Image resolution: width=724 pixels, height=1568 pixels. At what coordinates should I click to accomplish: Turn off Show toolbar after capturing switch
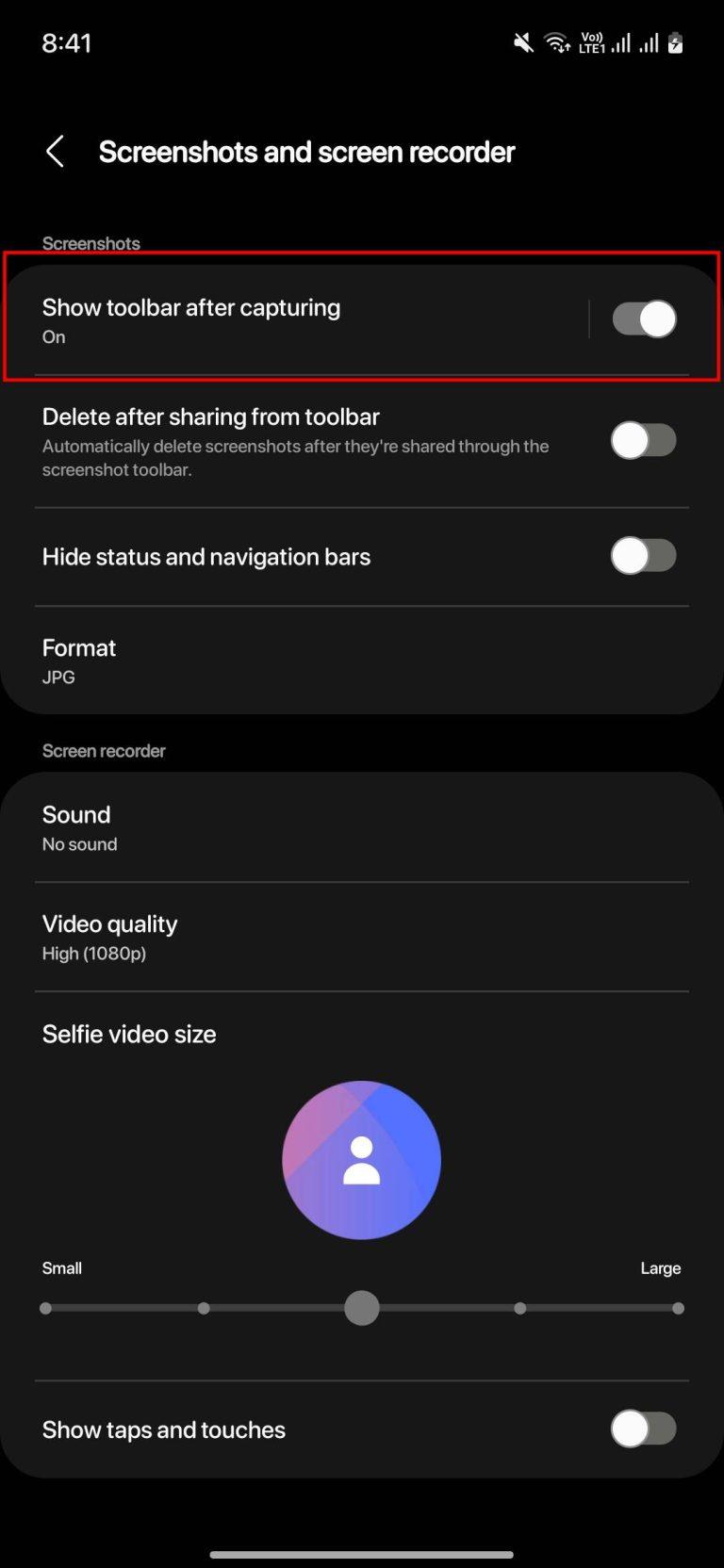coord(644,319)
